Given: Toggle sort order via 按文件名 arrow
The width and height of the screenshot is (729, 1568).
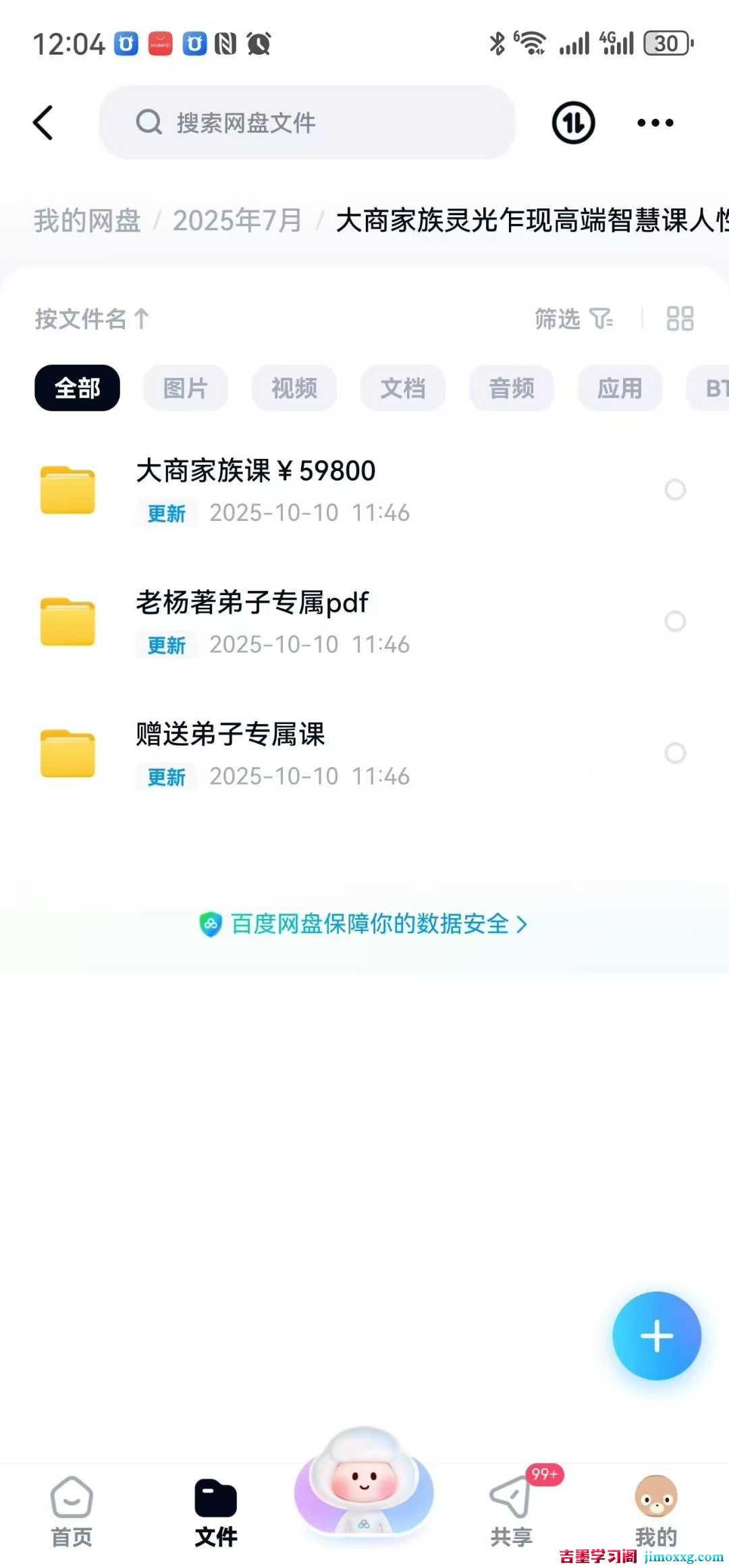Looking at the screenshot, I should [92, 319].
